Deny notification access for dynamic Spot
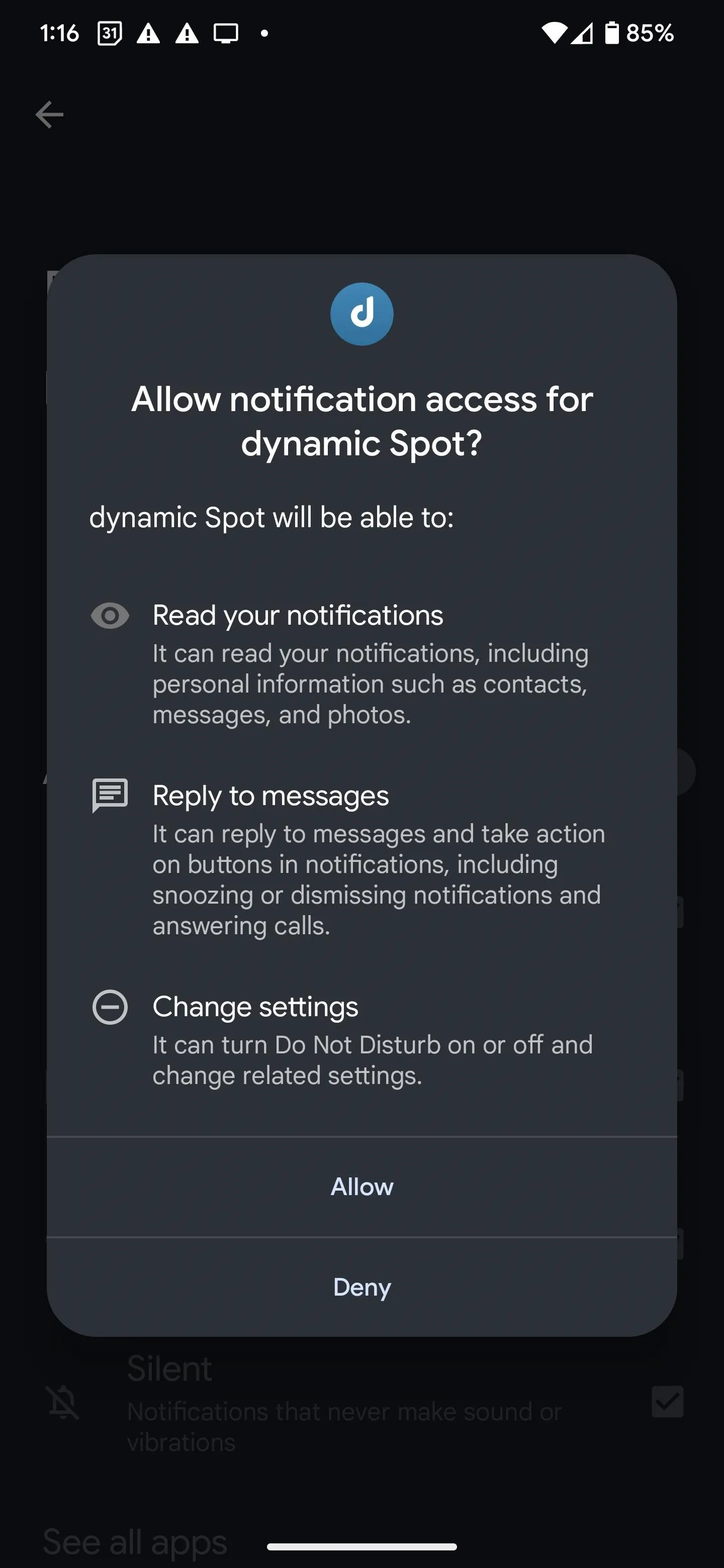This screenshot has width=724, height=1568. tap(361, 1287)
